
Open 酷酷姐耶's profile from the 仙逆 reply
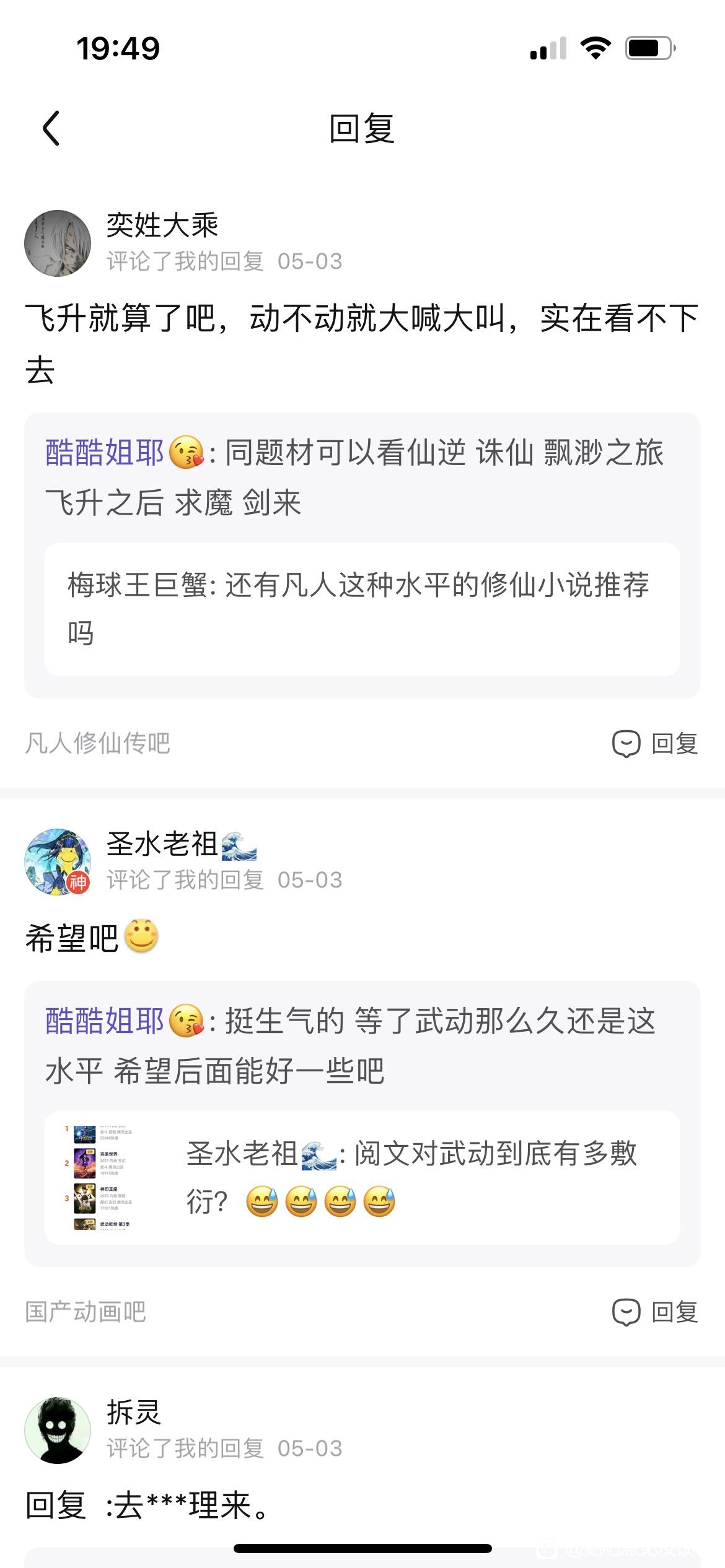[x=104, y=453]
